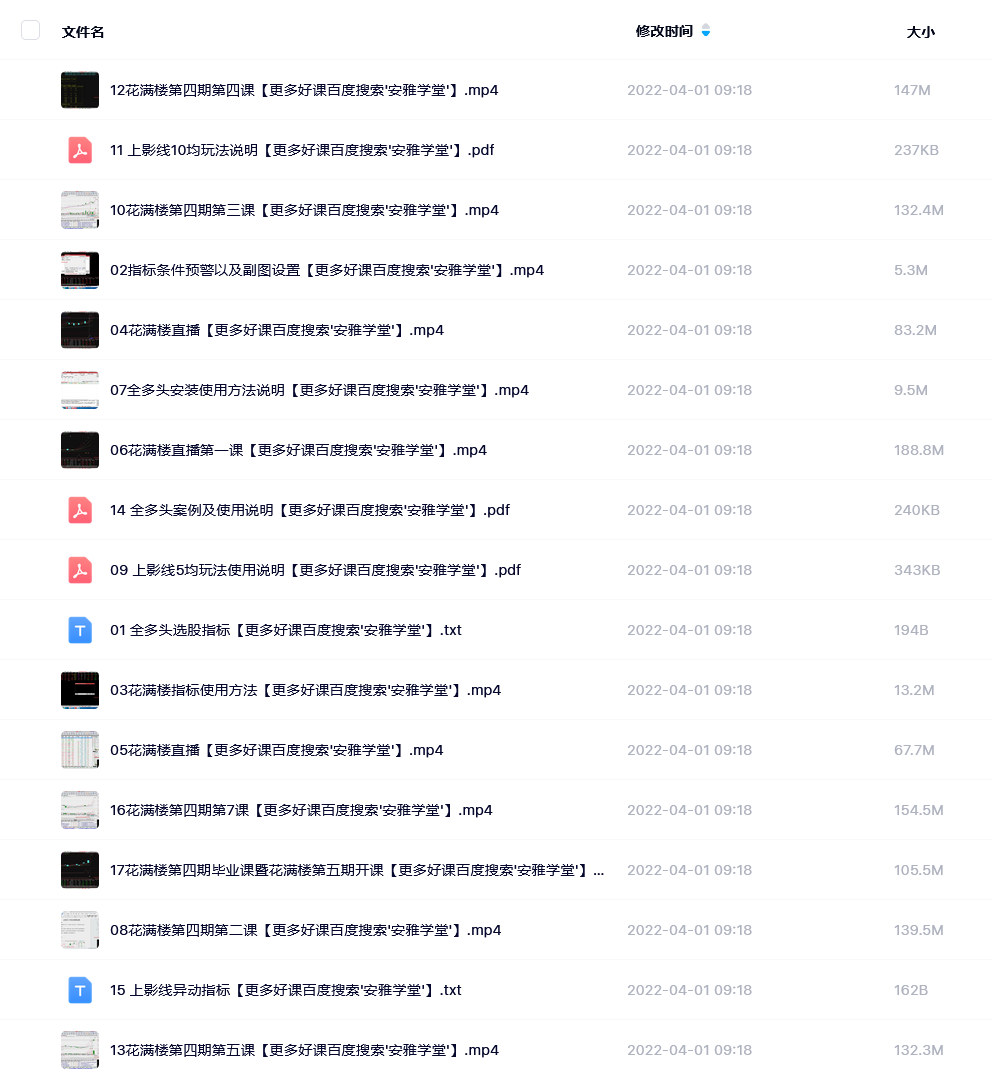The image size is (993, 1079).
Task: Open video 02指标条件预警以及副图设置
Action: [327, 270]
